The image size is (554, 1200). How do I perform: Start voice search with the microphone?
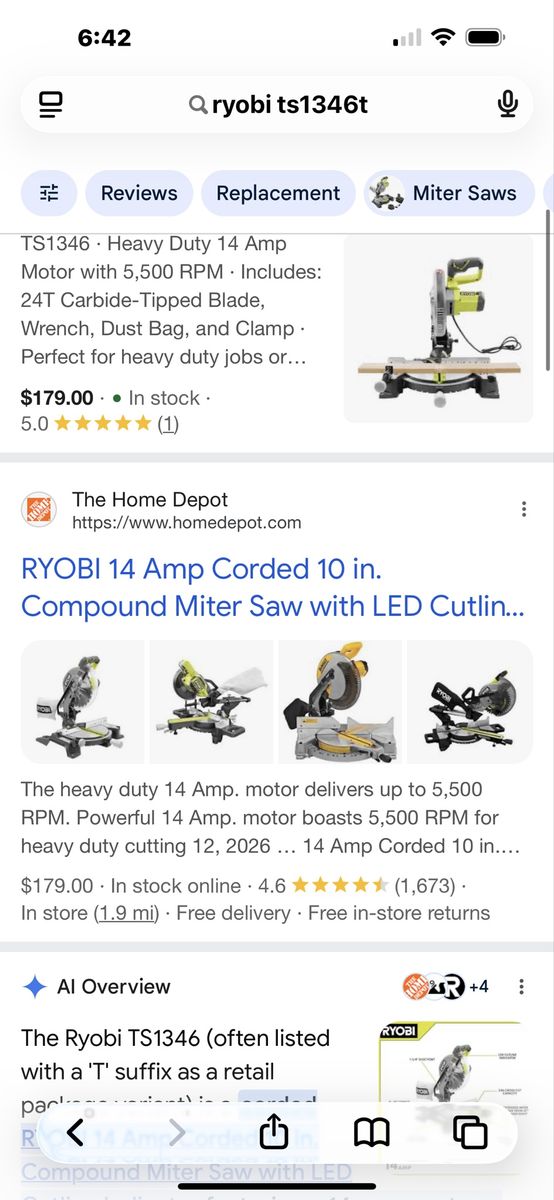(x=507, y=104)
